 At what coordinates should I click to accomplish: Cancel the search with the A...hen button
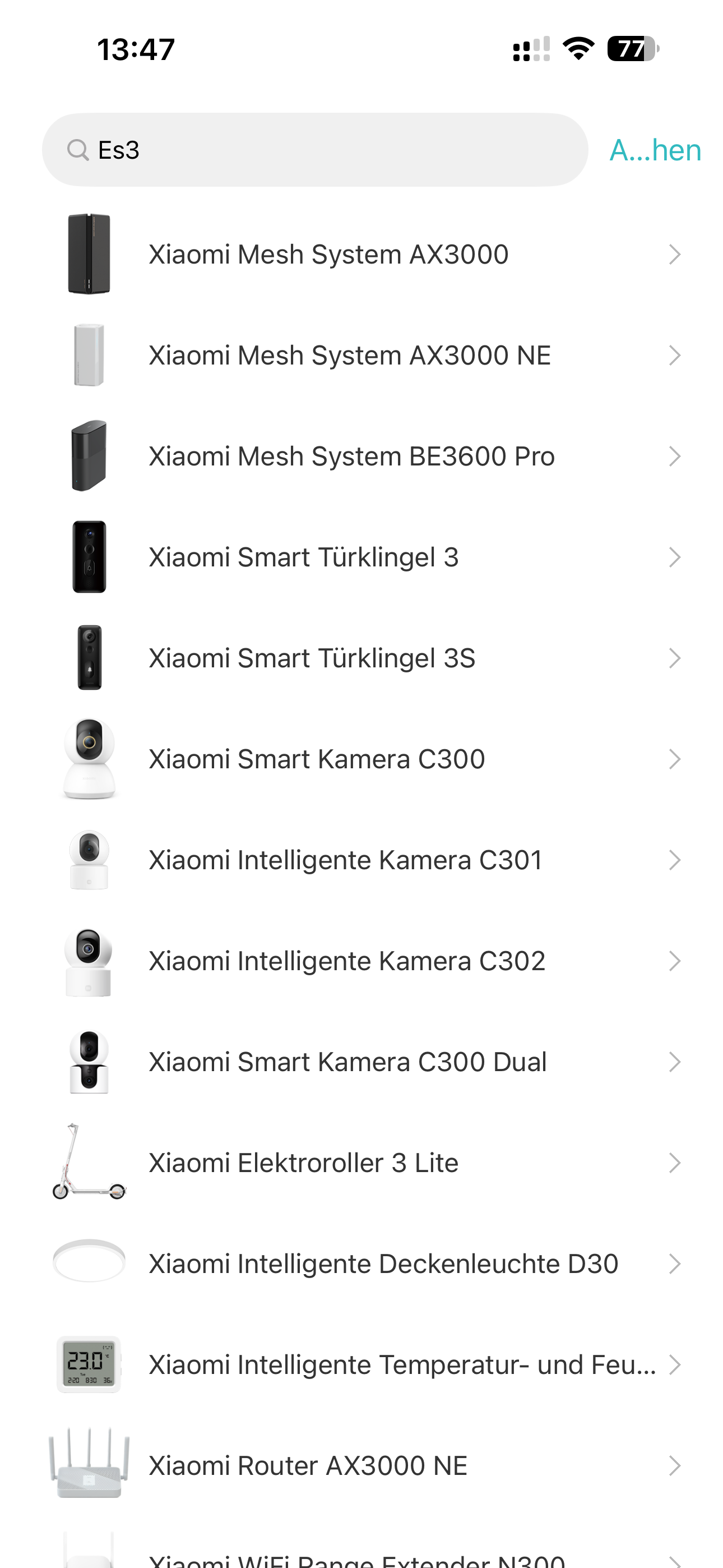(x=655, y=150)
